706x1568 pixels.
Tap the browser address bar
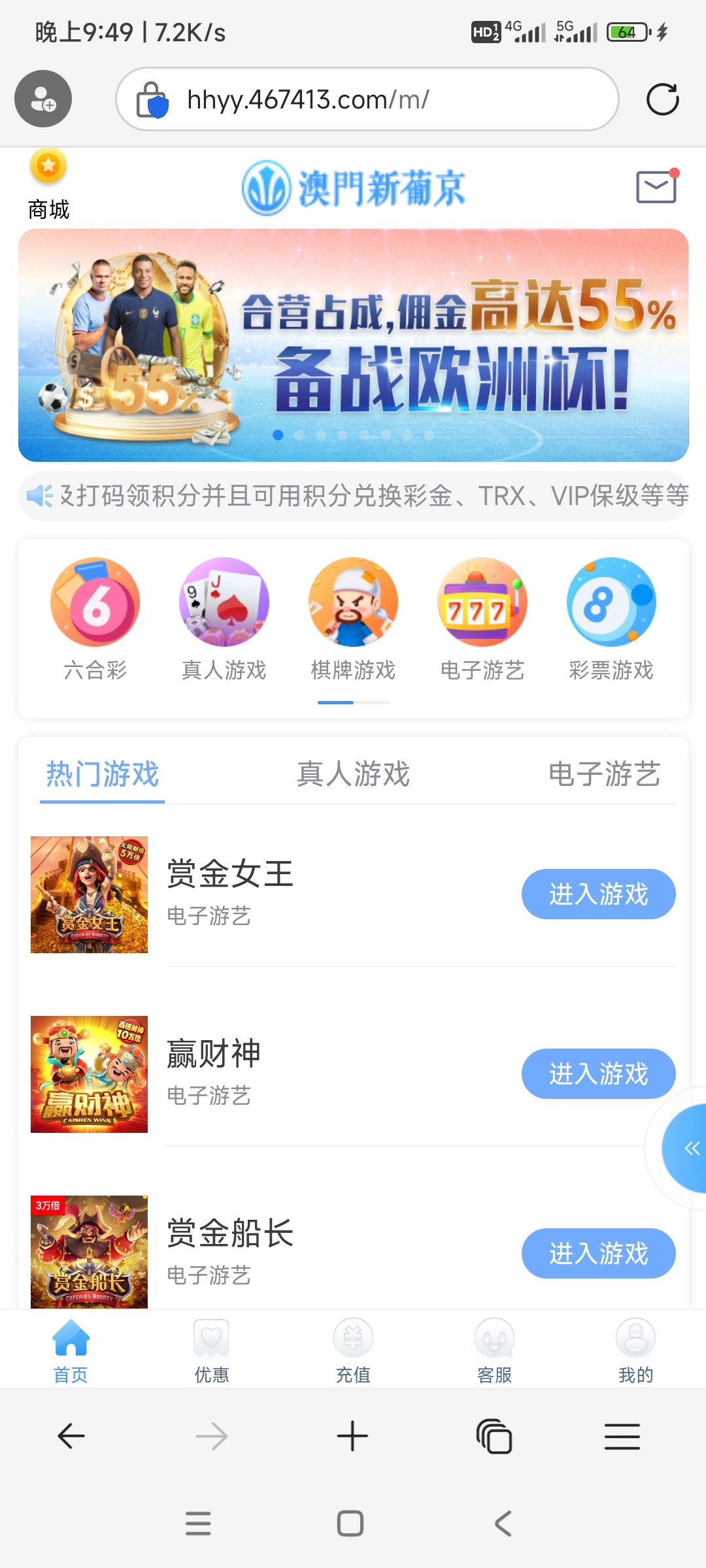pyautogui.click(x=366, y=99)
